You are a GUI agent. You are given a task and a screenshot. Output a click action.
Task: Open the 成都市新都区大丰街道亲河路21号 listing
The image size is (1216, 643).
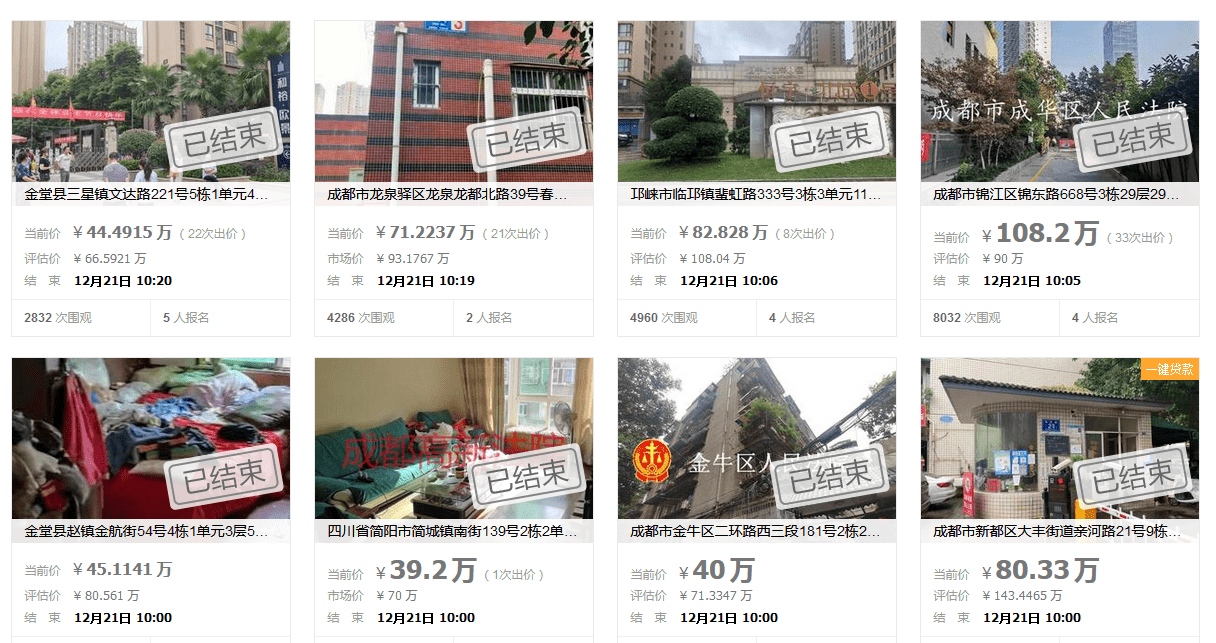coord(1057,532)
